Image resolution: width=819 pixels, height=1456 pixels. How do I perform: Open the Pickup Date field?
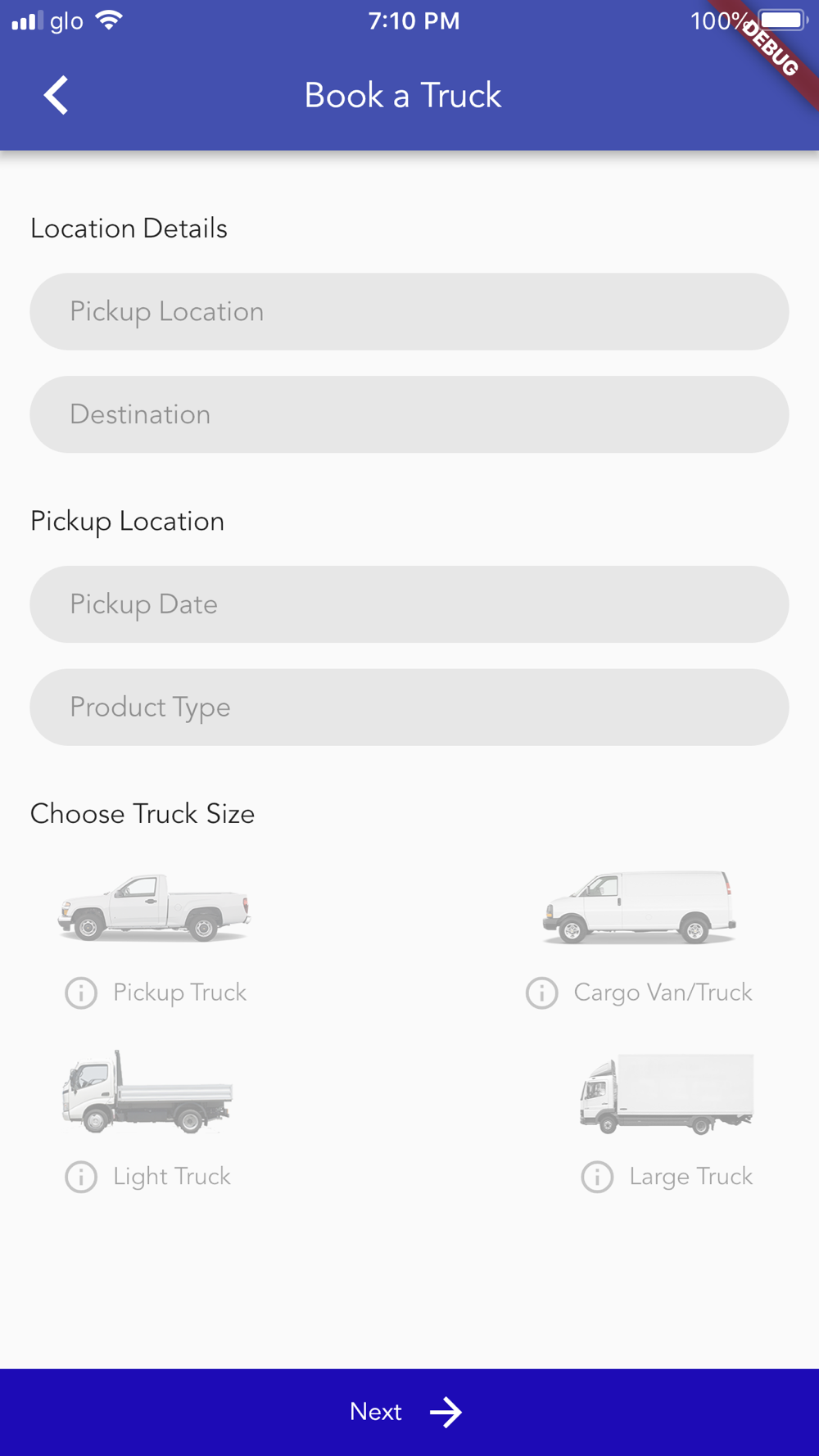[409, 604]
